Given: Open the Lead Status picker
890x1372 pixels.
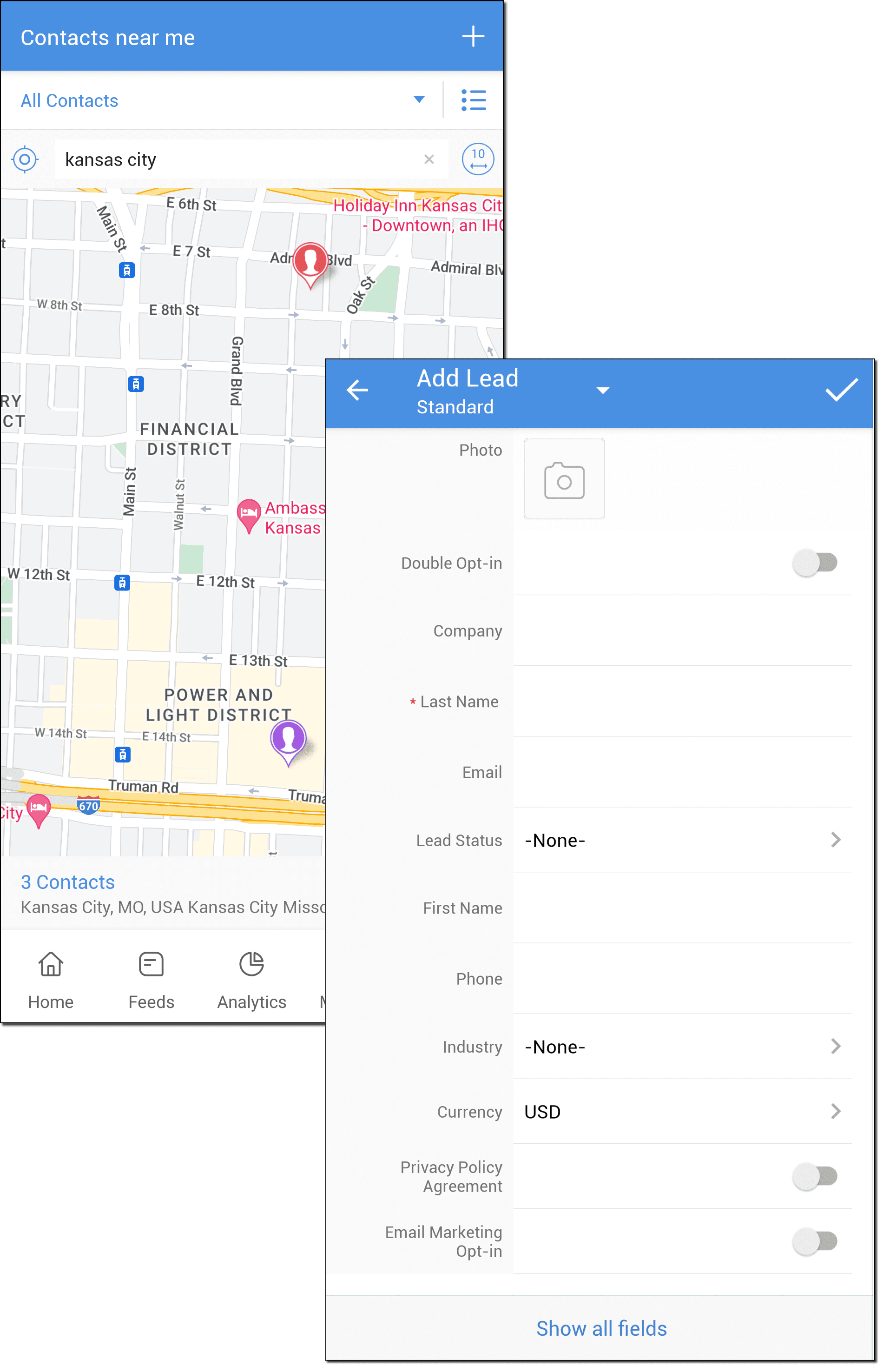Looking at the screenshot, I should click(x=682, y=840).
